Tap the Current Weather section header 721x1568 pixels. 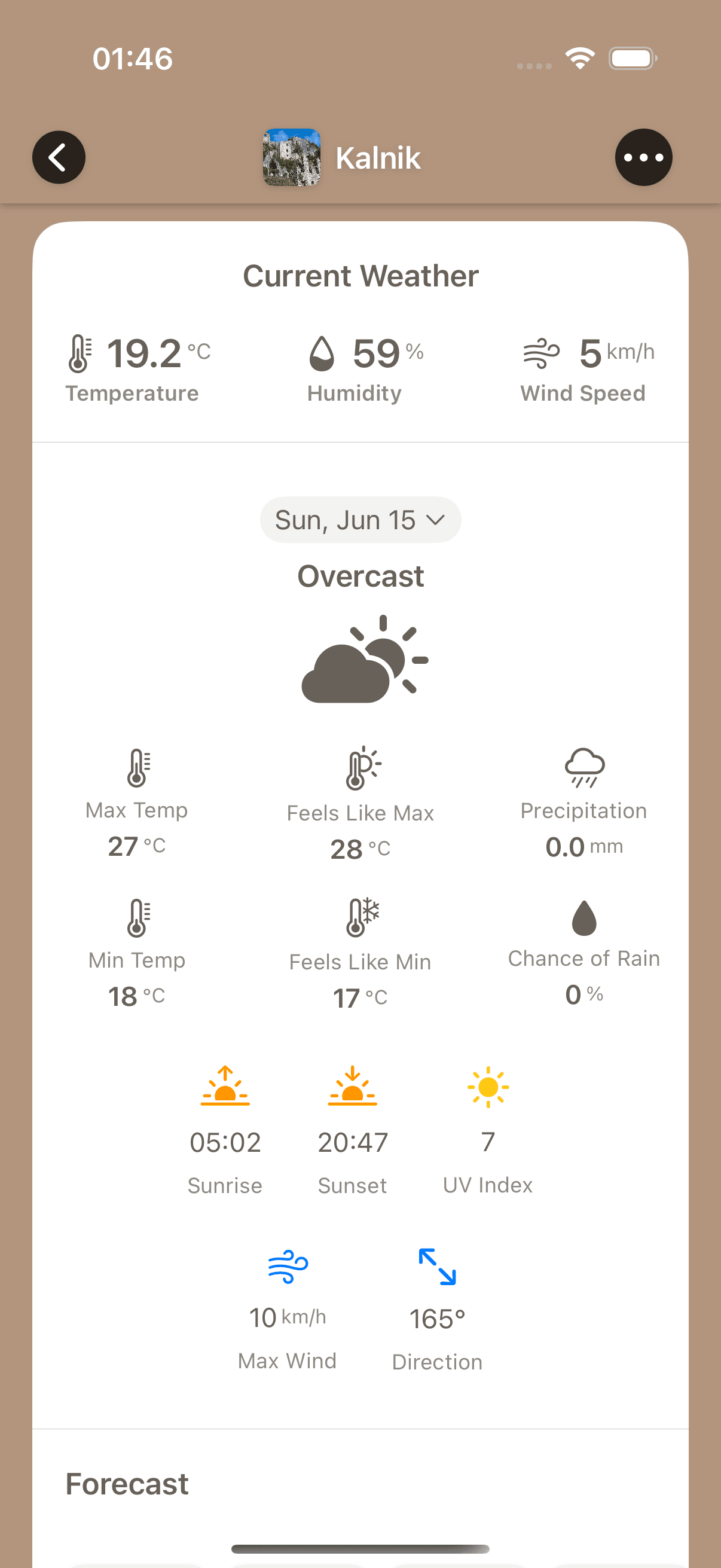360,276
